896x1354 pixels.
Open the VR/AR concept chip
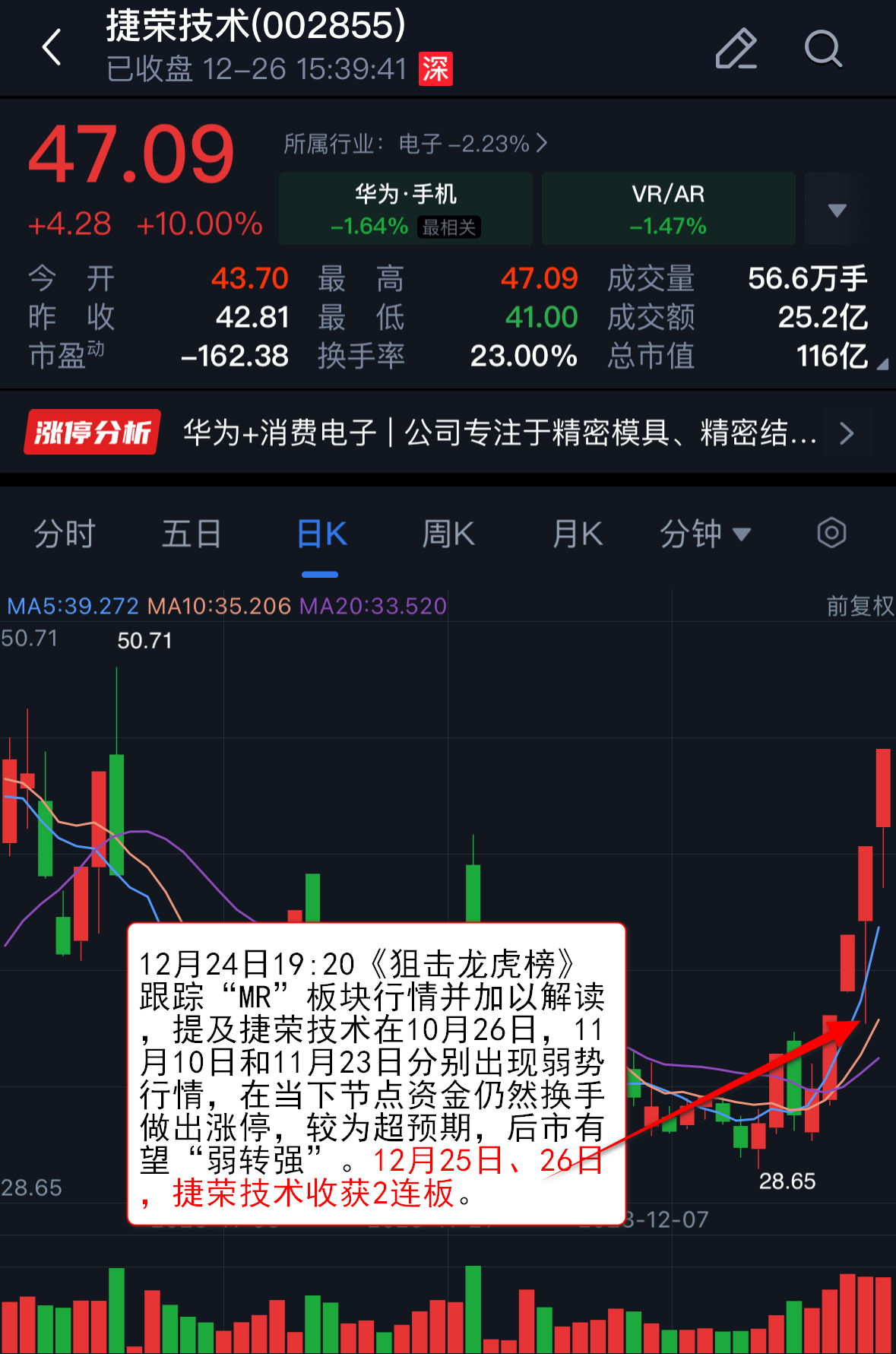pyautogui.click(x=668, y=208)
